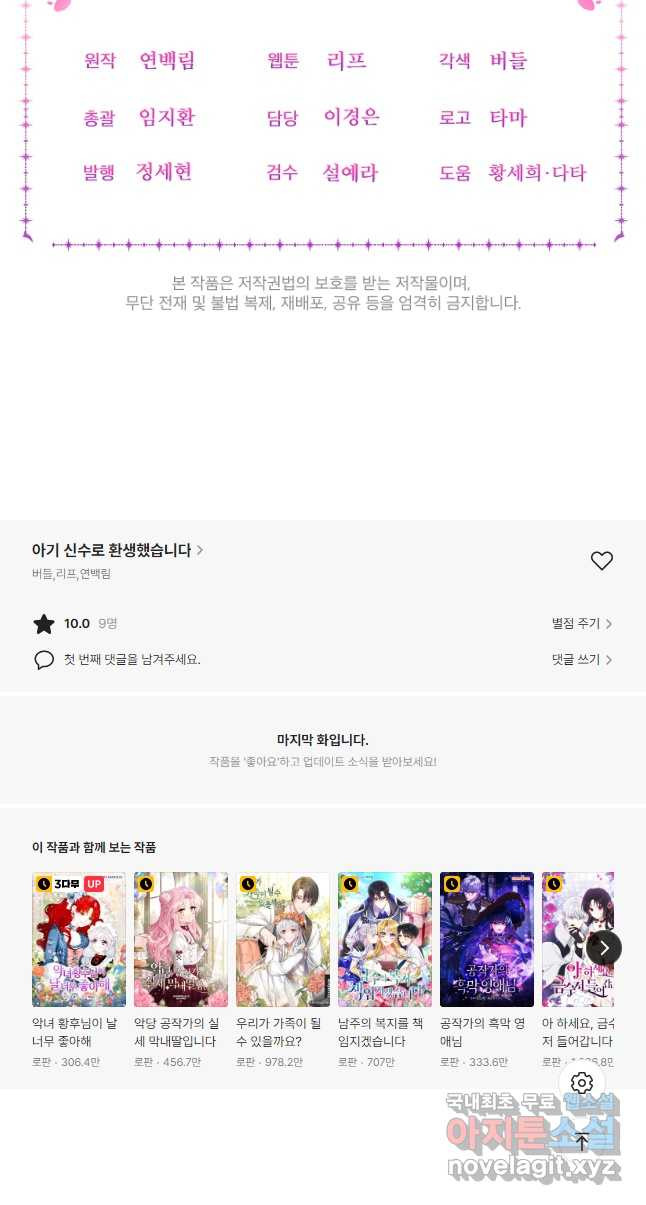The width and height of the screenshot is (646, 1205).
Task: Open 별점 주기 to rate
Action: pyautogui.click(x=581, y=624)
